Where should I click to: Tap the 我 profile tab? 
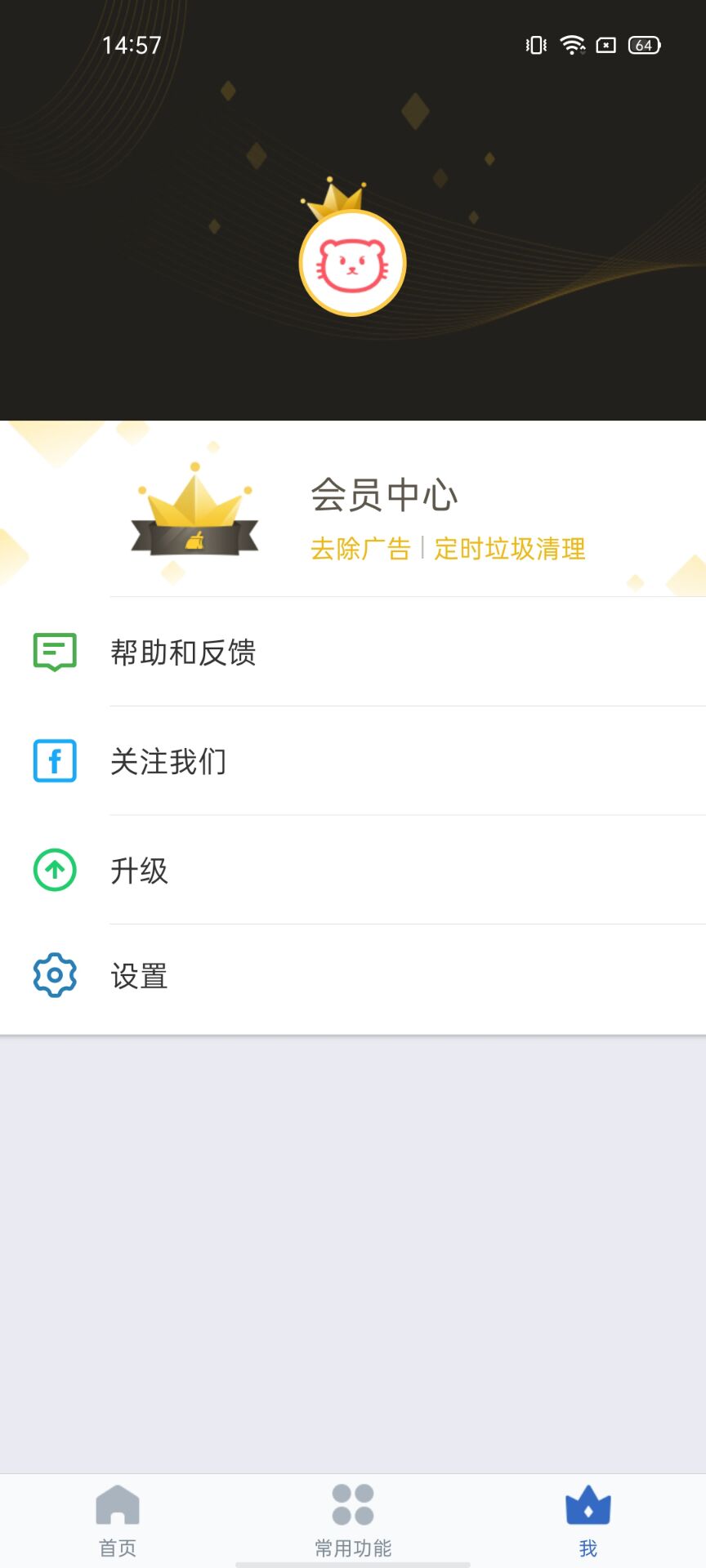tap(588, 1521)
